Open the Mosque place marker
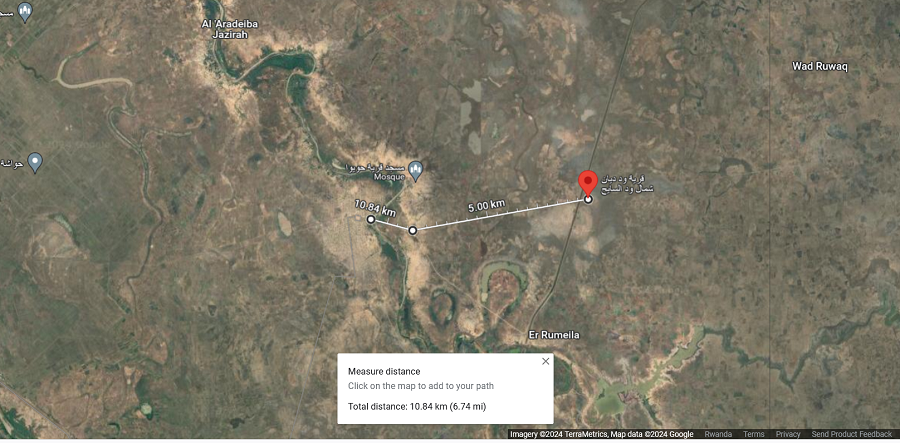900x443 pixels. (x=415, y=167)
